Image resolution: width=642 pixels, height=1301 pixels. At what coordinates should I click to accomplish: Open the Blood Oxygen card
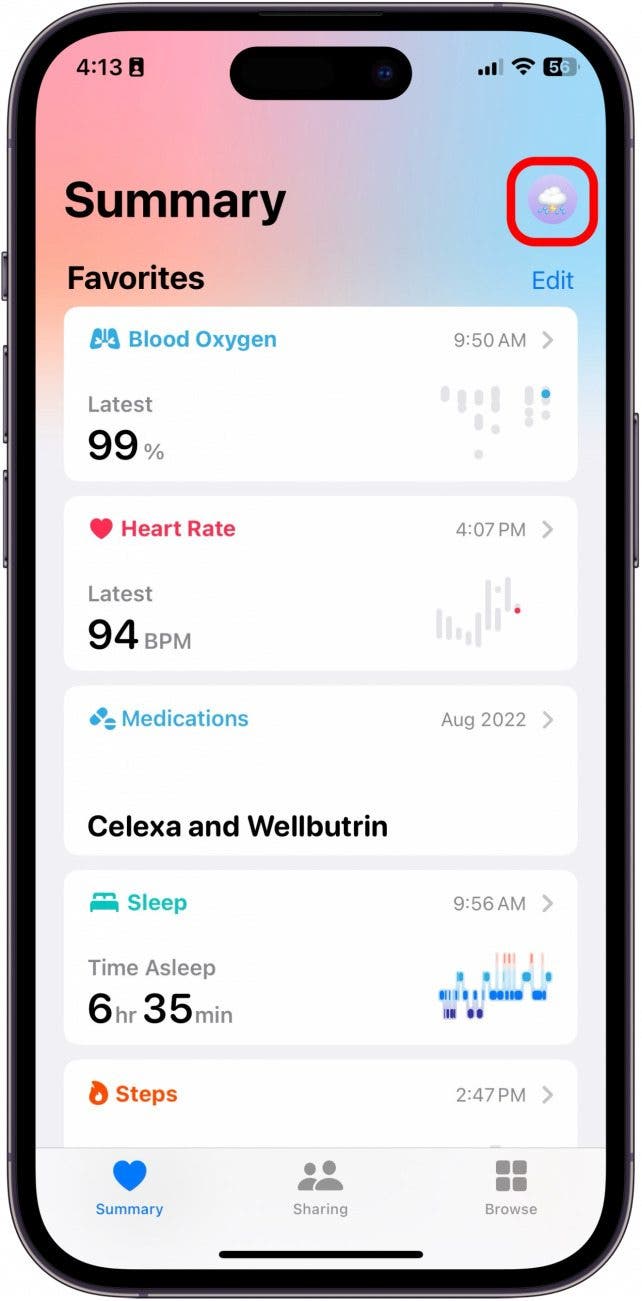click(x=320, y=394)
